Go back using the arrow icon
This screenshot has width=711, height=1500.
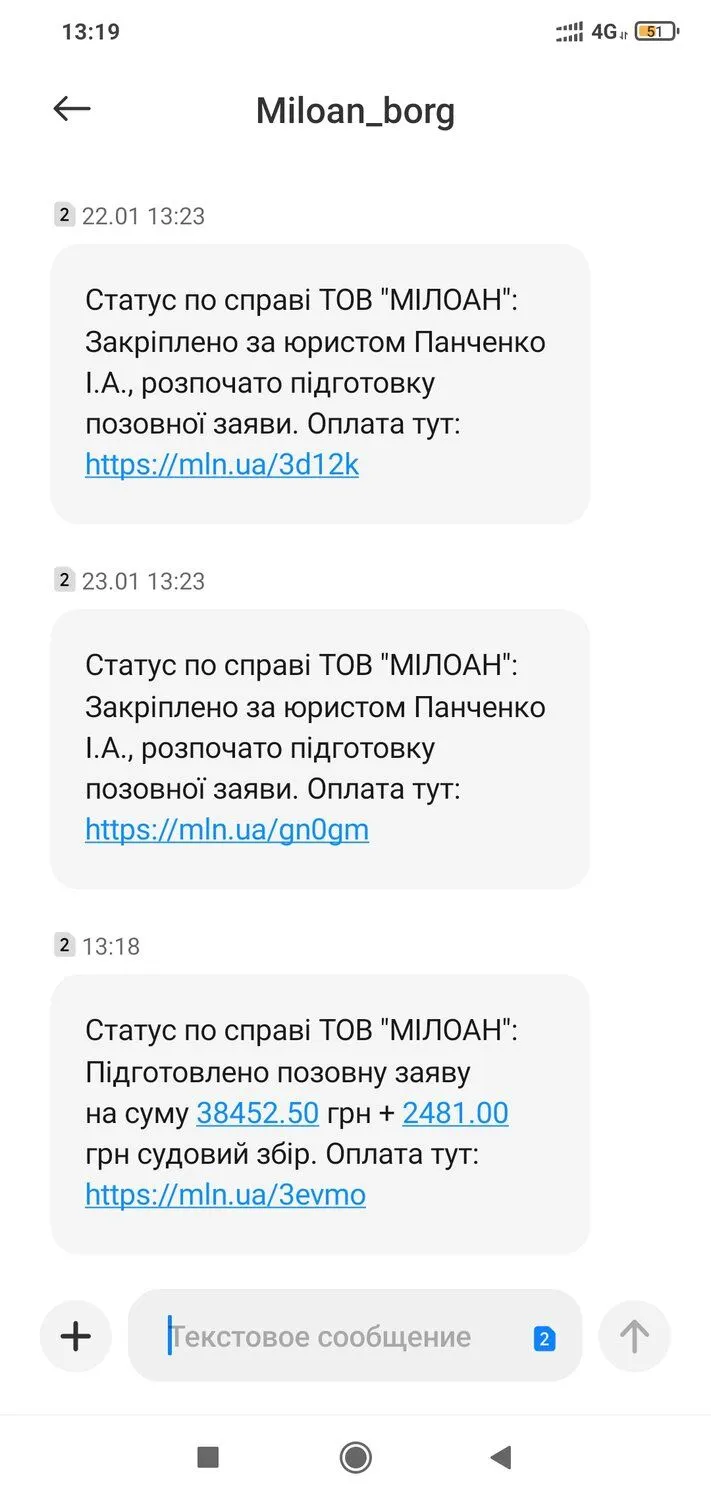[72, 109]
